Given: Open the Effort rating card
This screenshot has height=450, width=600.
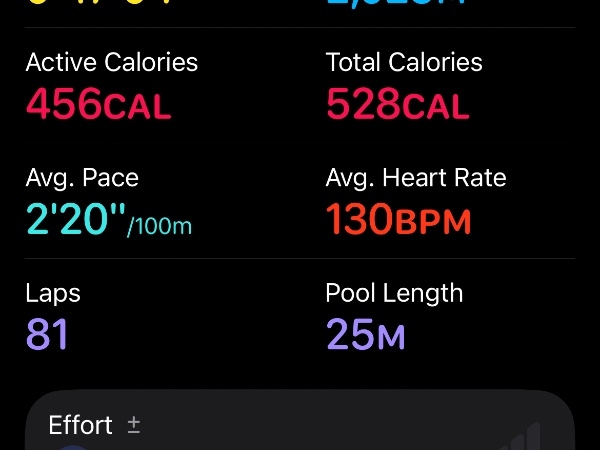Looking at the screenshot, I should 298,424.
